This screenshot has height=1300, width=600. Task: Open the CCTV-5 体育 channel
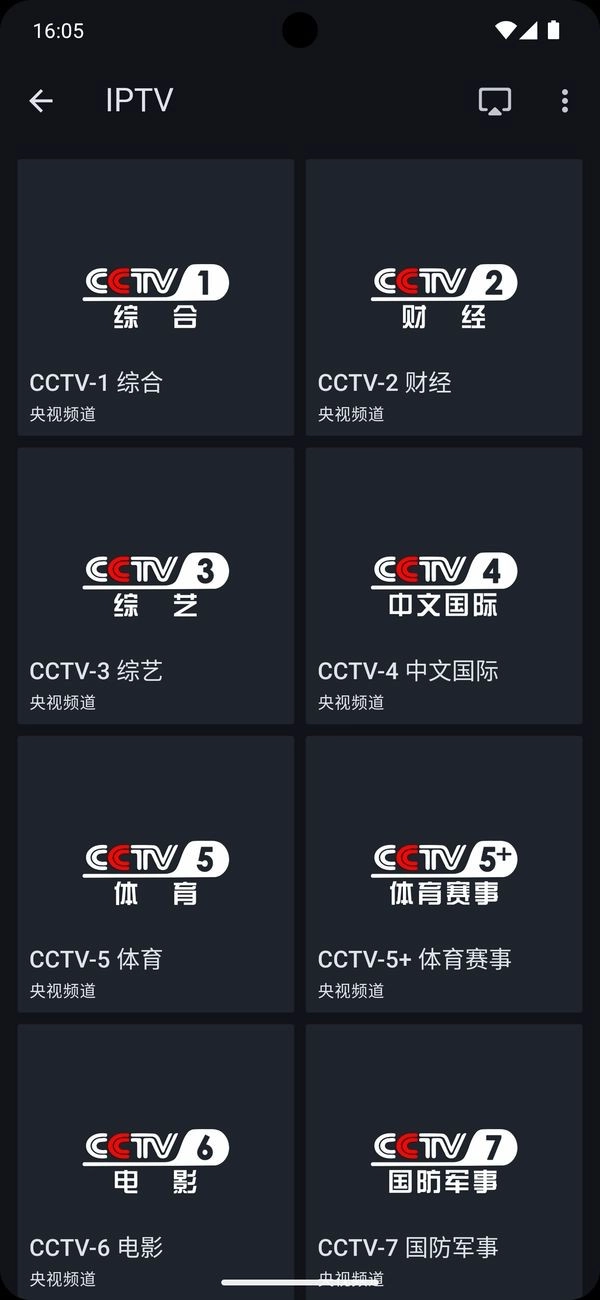(x=156, y=874)
